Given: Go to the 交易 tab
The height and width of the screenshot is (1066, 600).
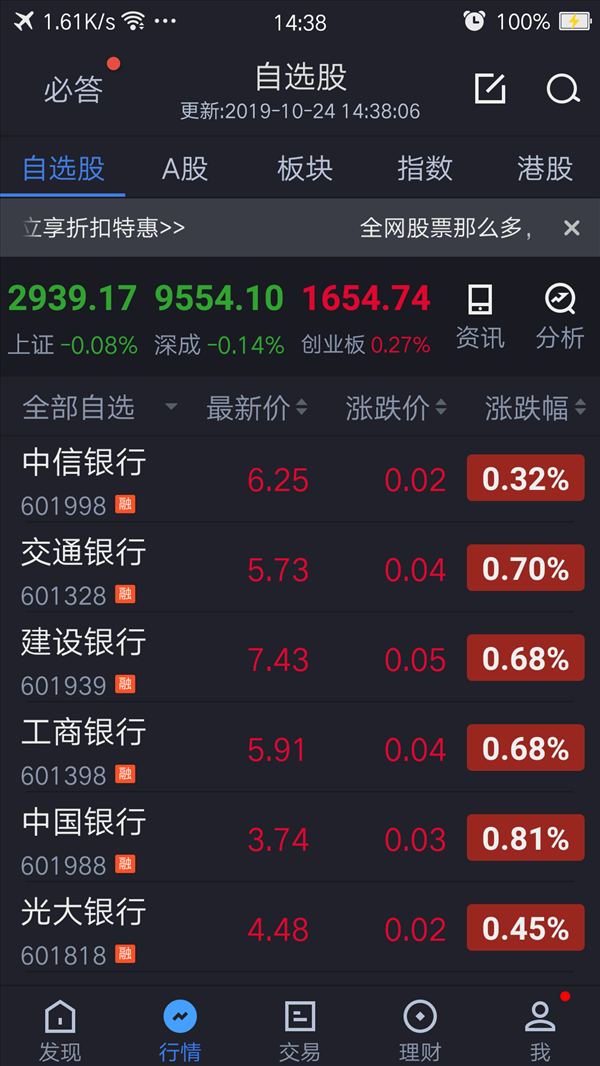Looking at the screenshot, I should click(300, 1031).
